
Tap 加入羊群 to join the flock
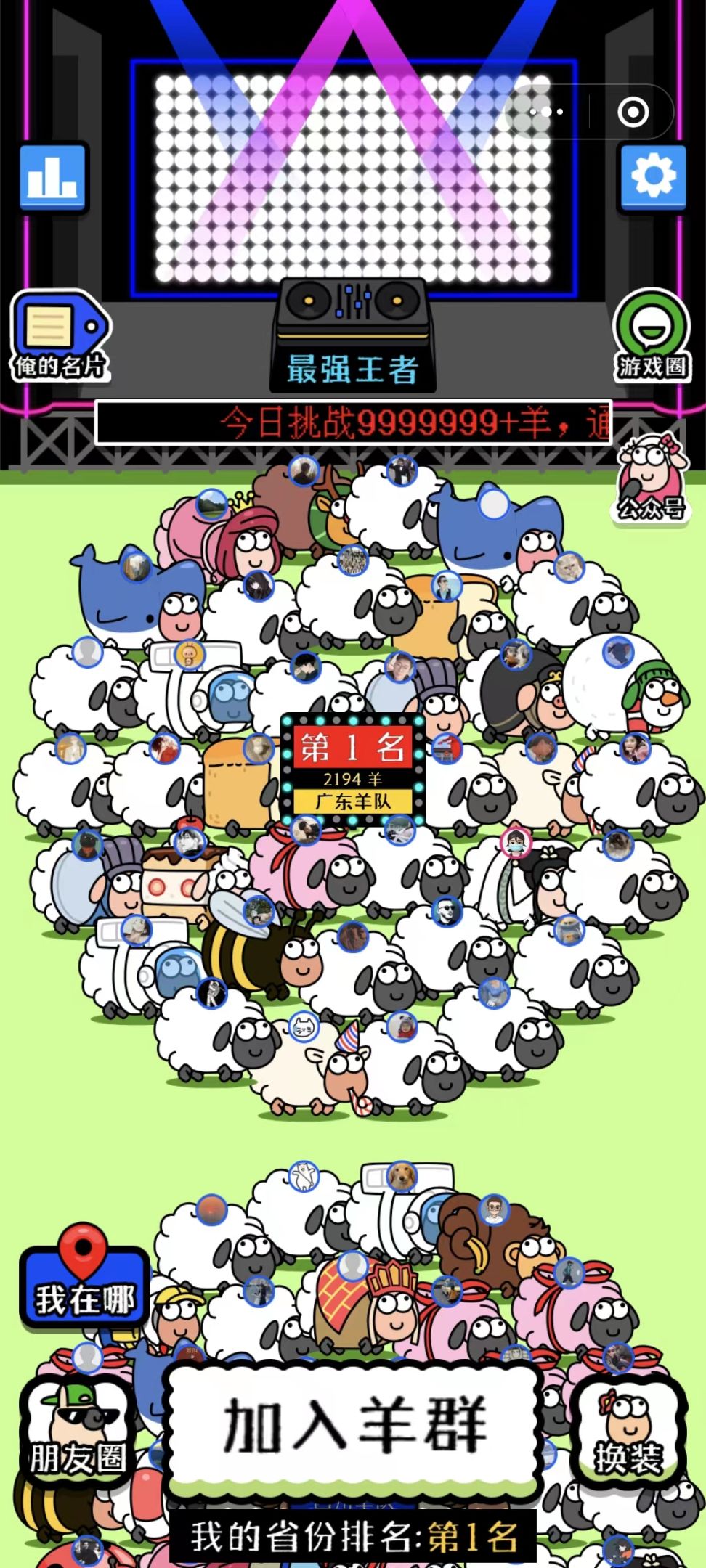(x=354, y=1426)
